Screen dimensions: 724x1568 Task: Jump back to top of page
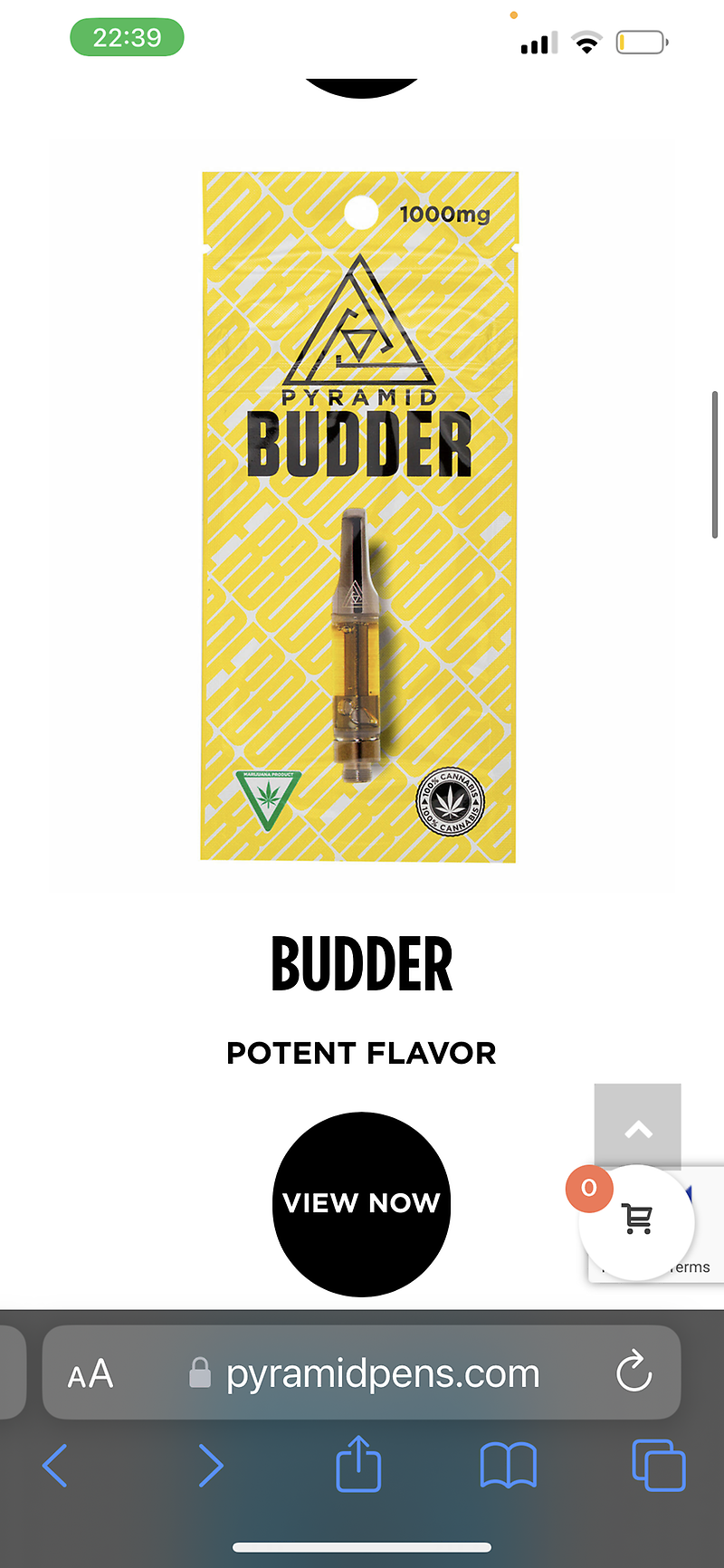click(637, 1126)
